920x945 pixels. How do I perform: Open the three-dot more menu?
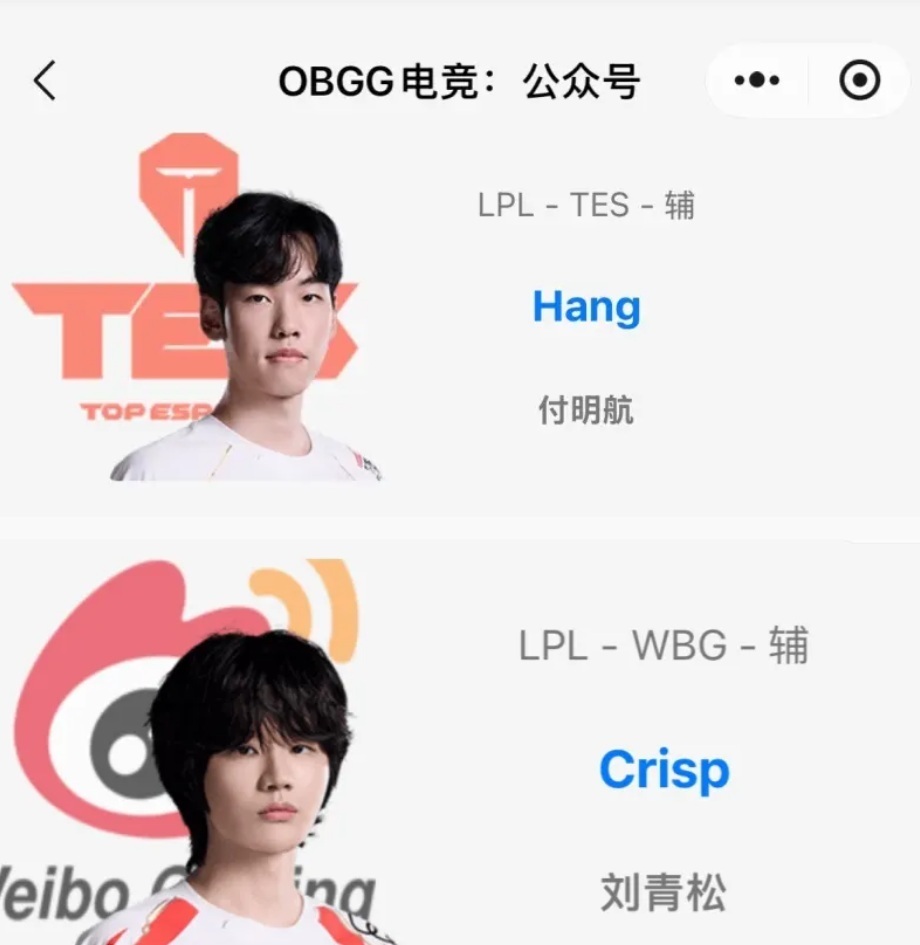(x=757, y=81)
